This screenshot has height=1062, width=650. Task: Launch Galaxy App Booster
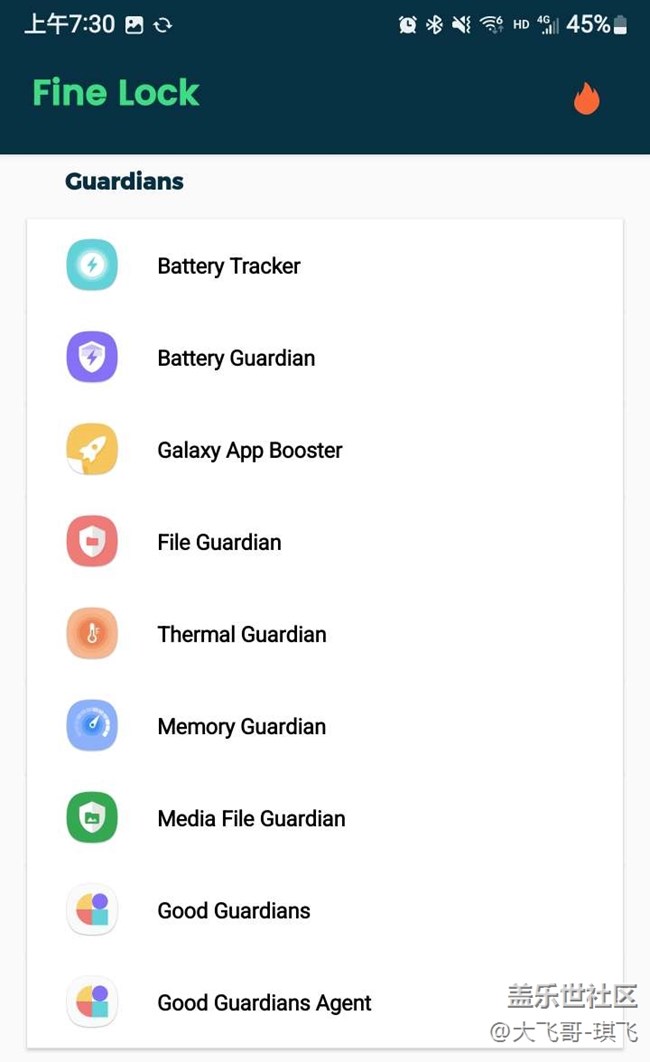pyautogui.click(x=325, y=450)
